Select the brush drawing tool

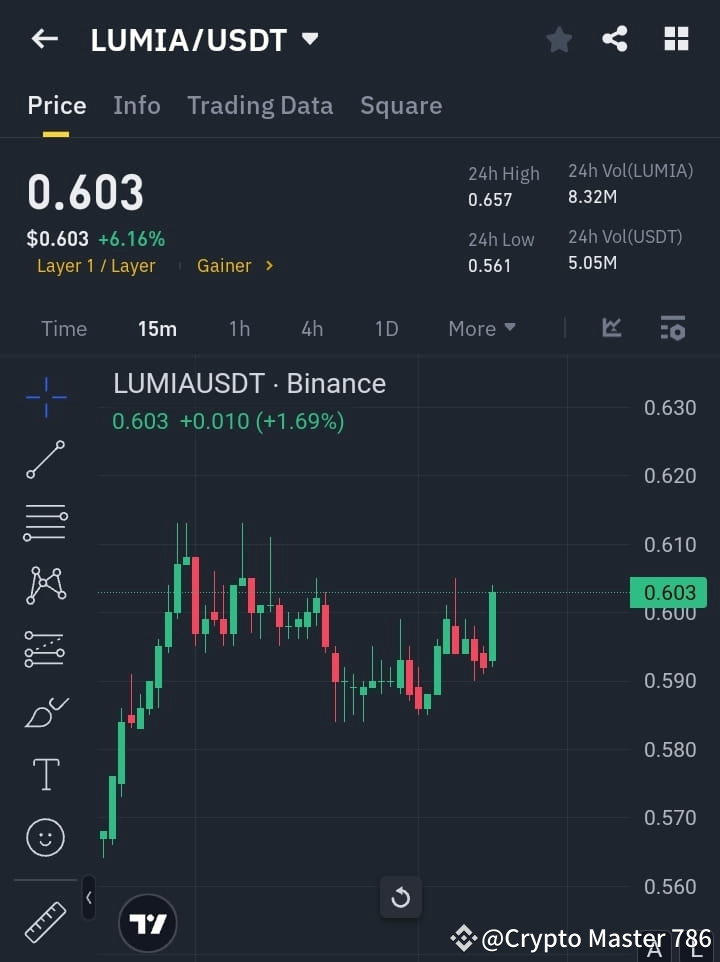click(x=45, y=712)
